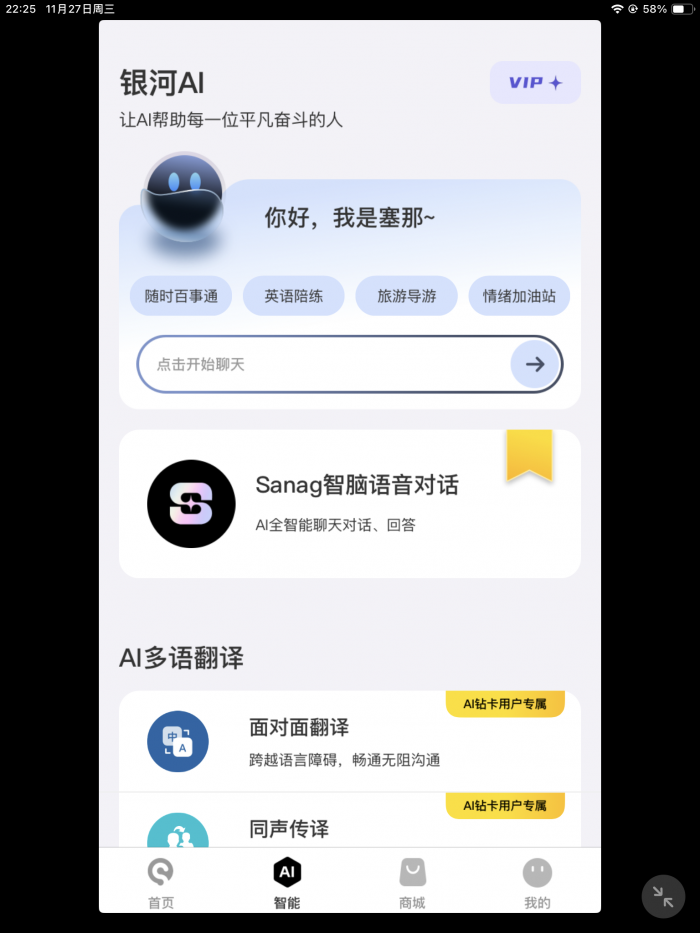Screen dimensions: 700x933
Task: Choose the 情绪加油站 chip
Action: coord(519,296)
